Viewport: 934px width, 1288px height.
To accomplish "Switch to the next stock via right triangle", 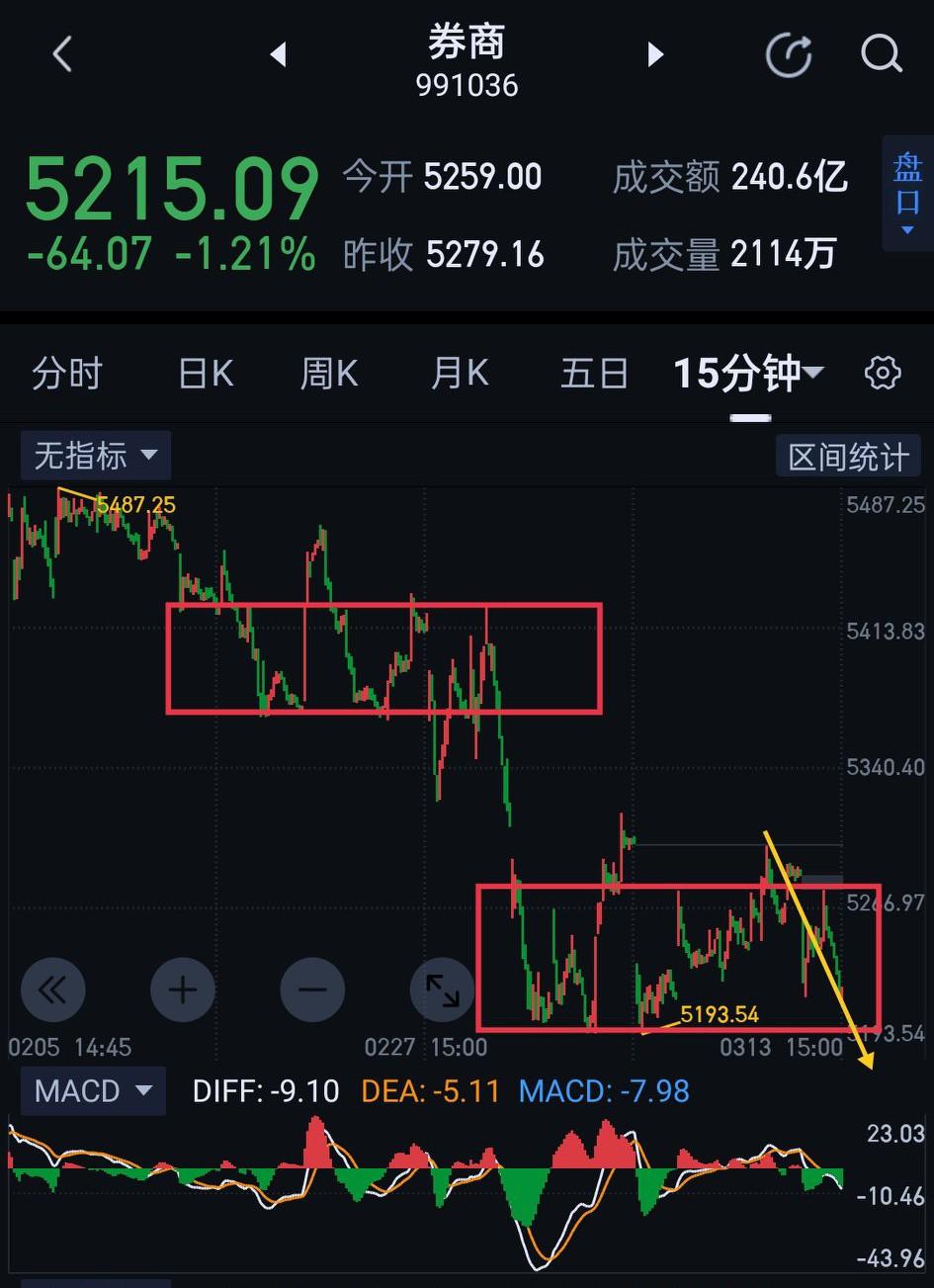I will tap(655, 54).
